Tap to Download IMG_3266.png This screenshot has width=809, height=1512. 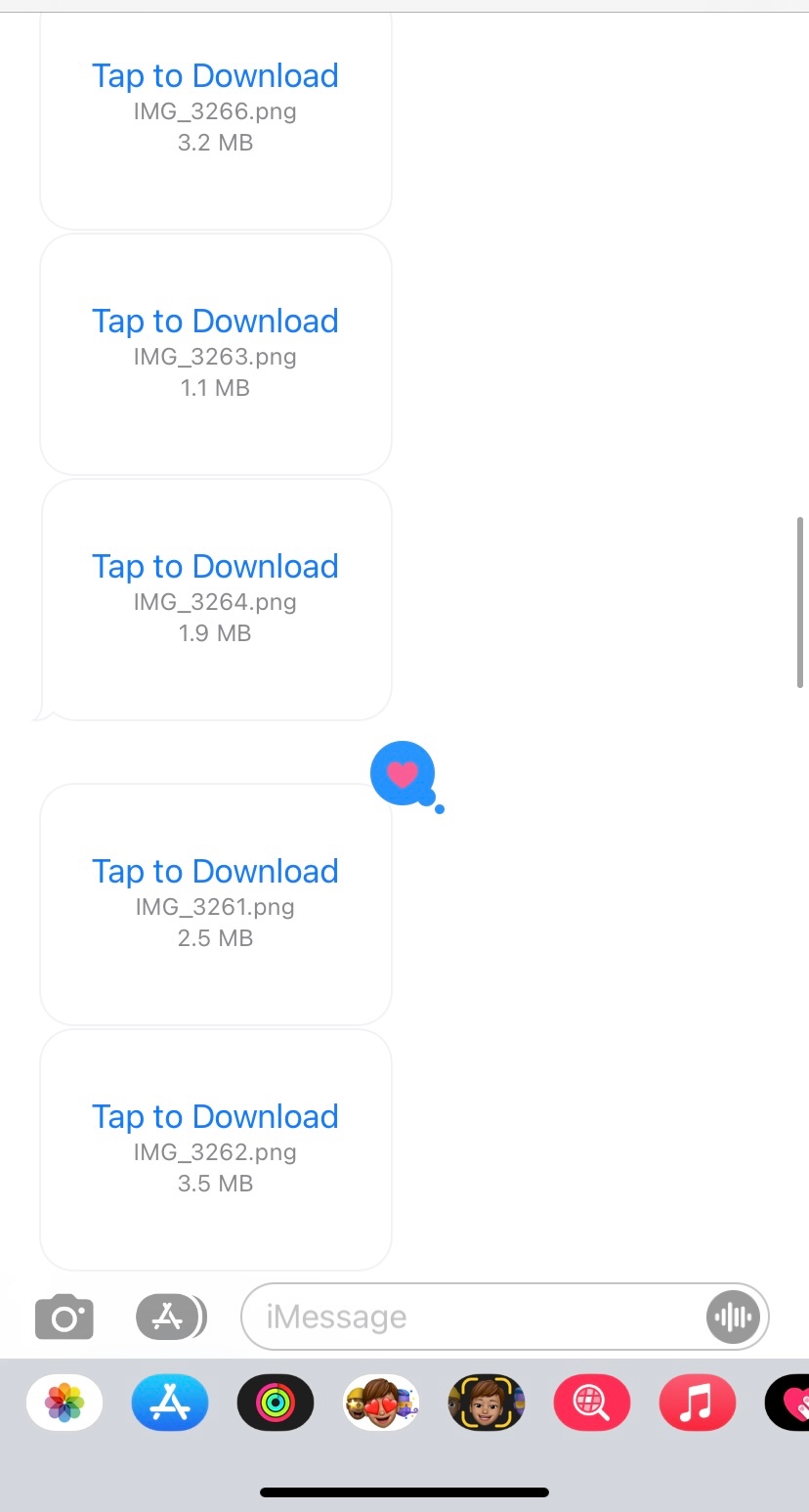[x=215, y=75]
